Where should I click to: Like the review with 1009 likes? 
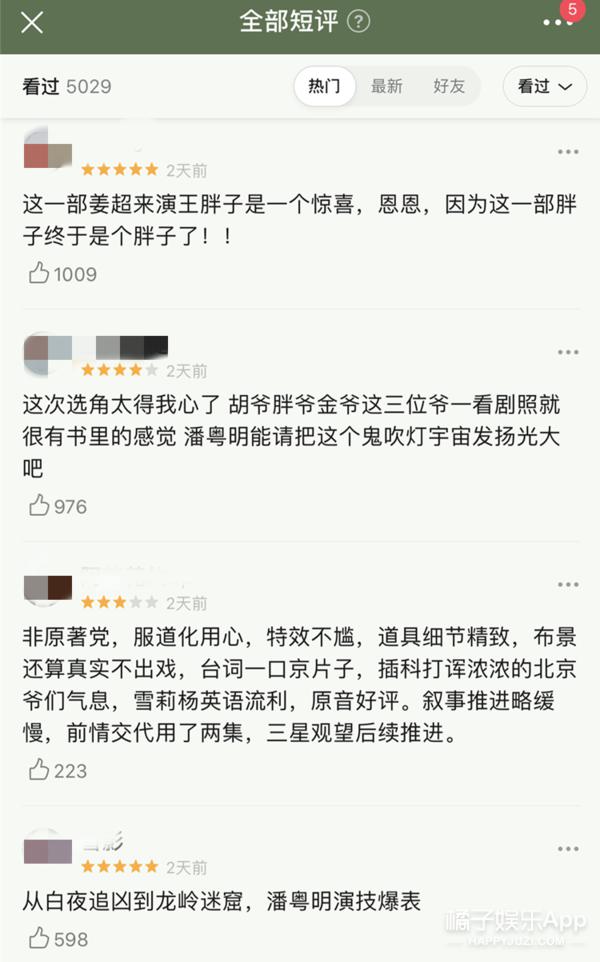click(40, 273)
